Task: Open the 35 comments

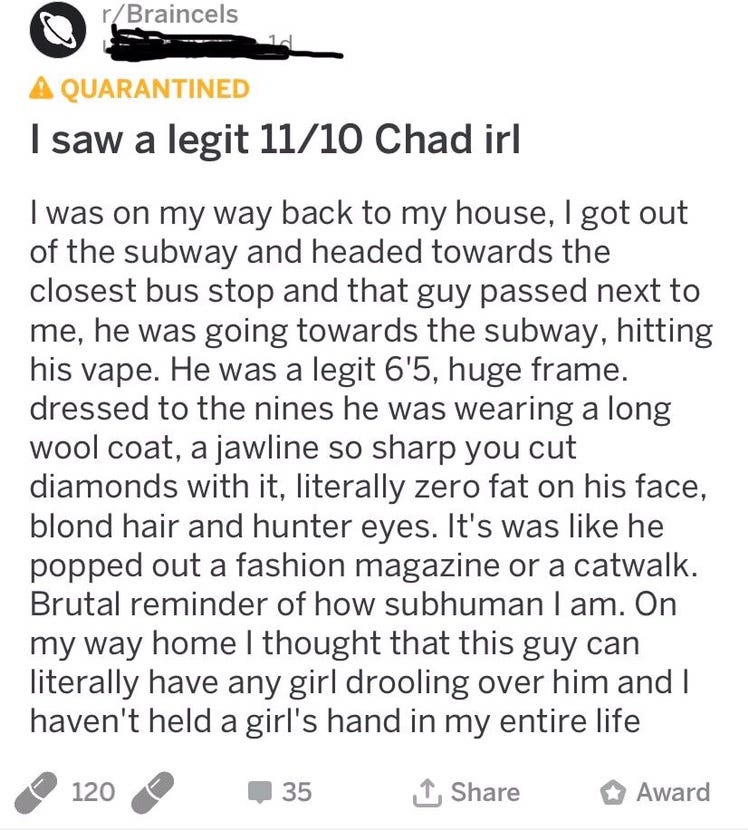Action: [x=280, y=792]
